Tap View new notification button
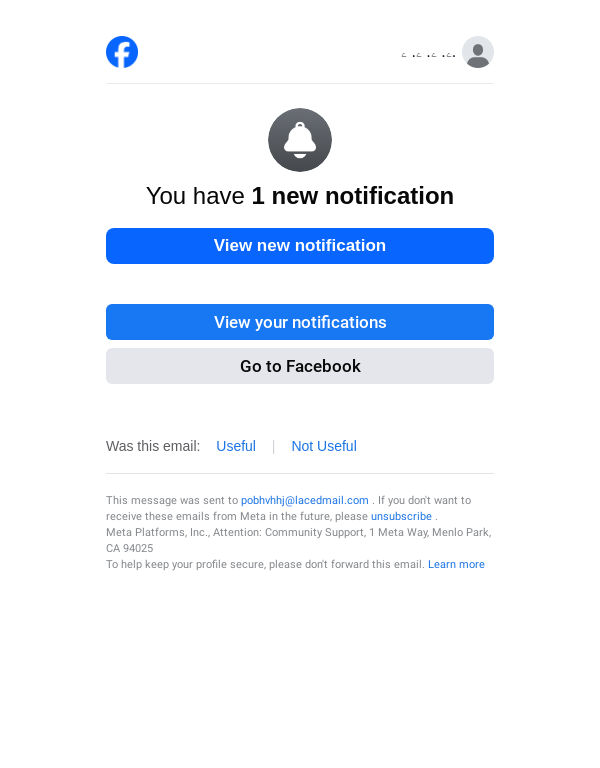 [x=300, y=246]
